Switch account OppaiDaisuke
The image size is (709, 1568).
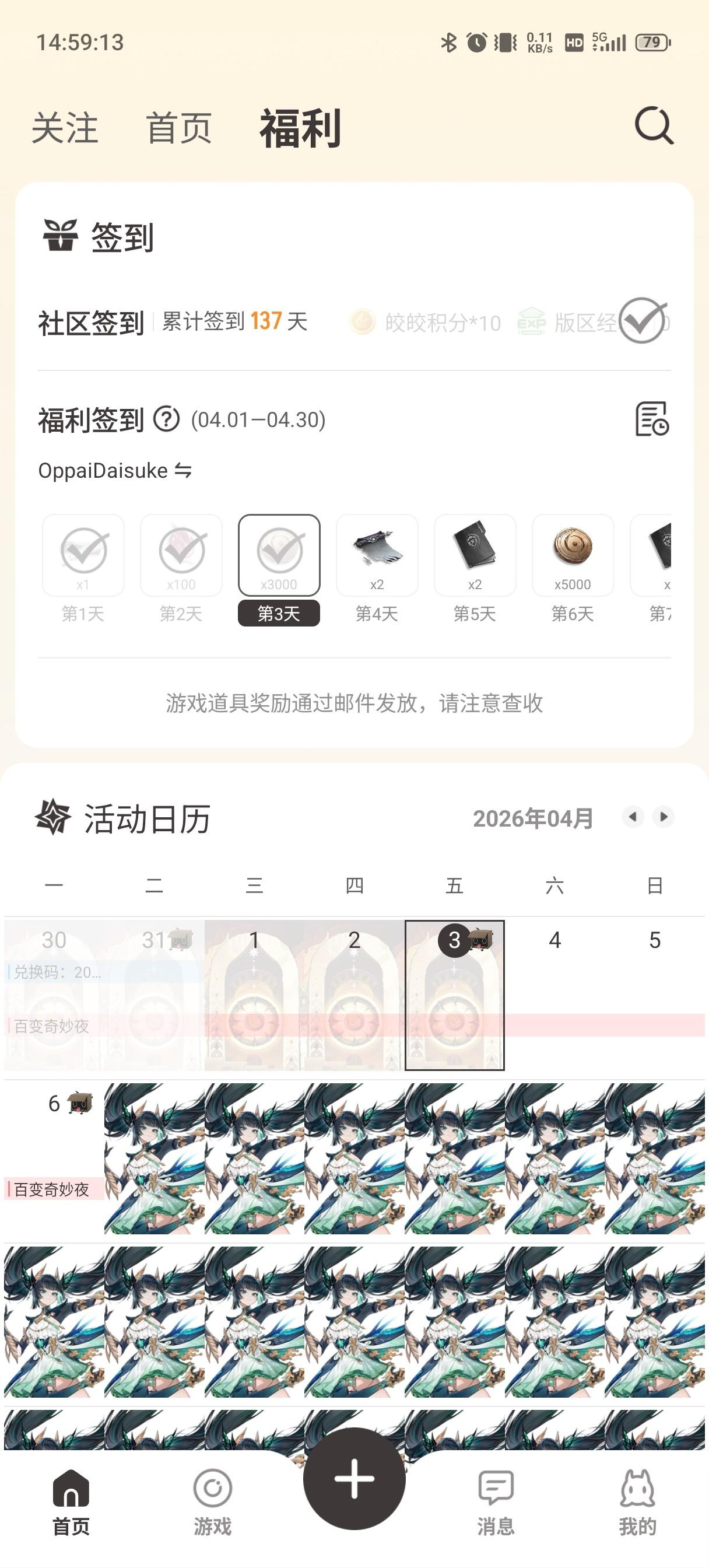115,471
